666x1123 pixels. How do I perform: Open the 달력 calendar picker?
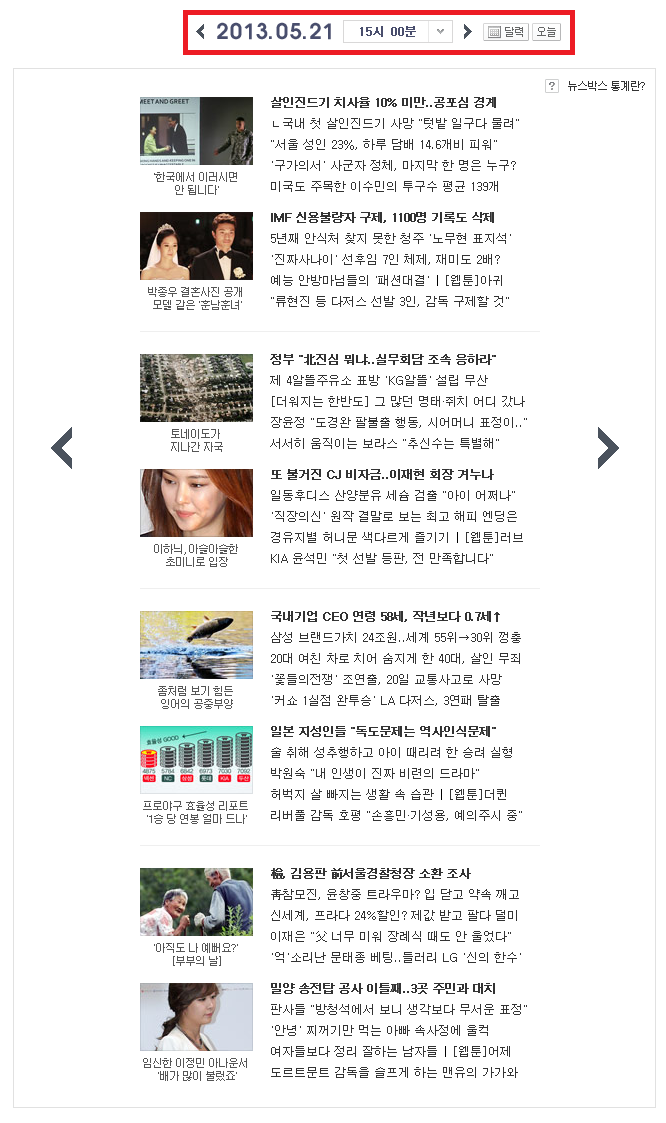pos(506,32)
